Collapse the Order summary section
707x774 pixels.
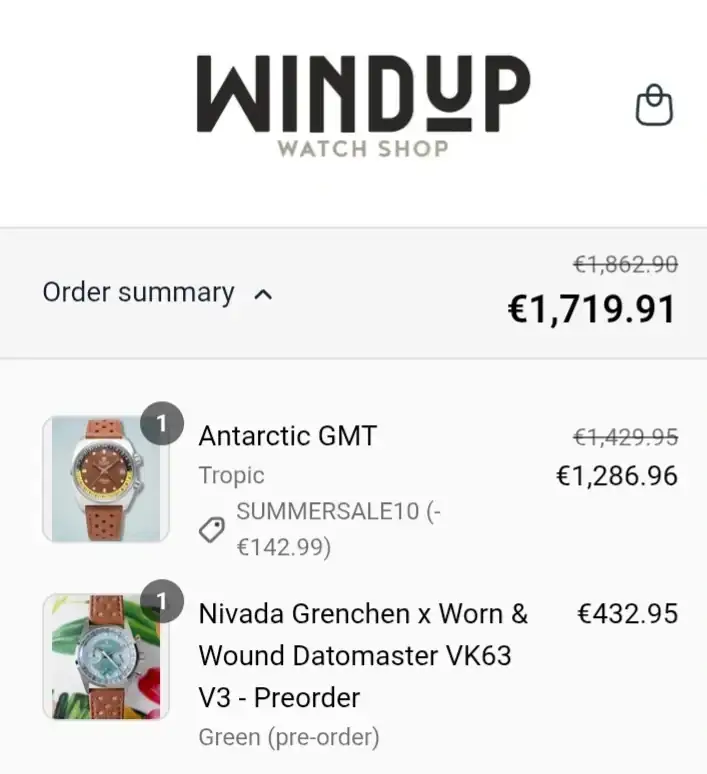point(158,293)
